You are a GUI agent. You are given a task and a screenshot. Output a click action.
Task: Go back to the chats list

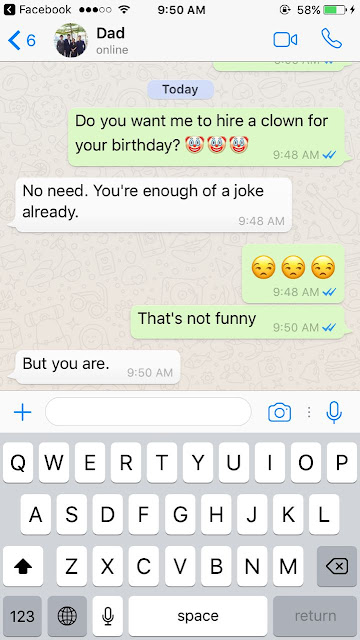21,40
